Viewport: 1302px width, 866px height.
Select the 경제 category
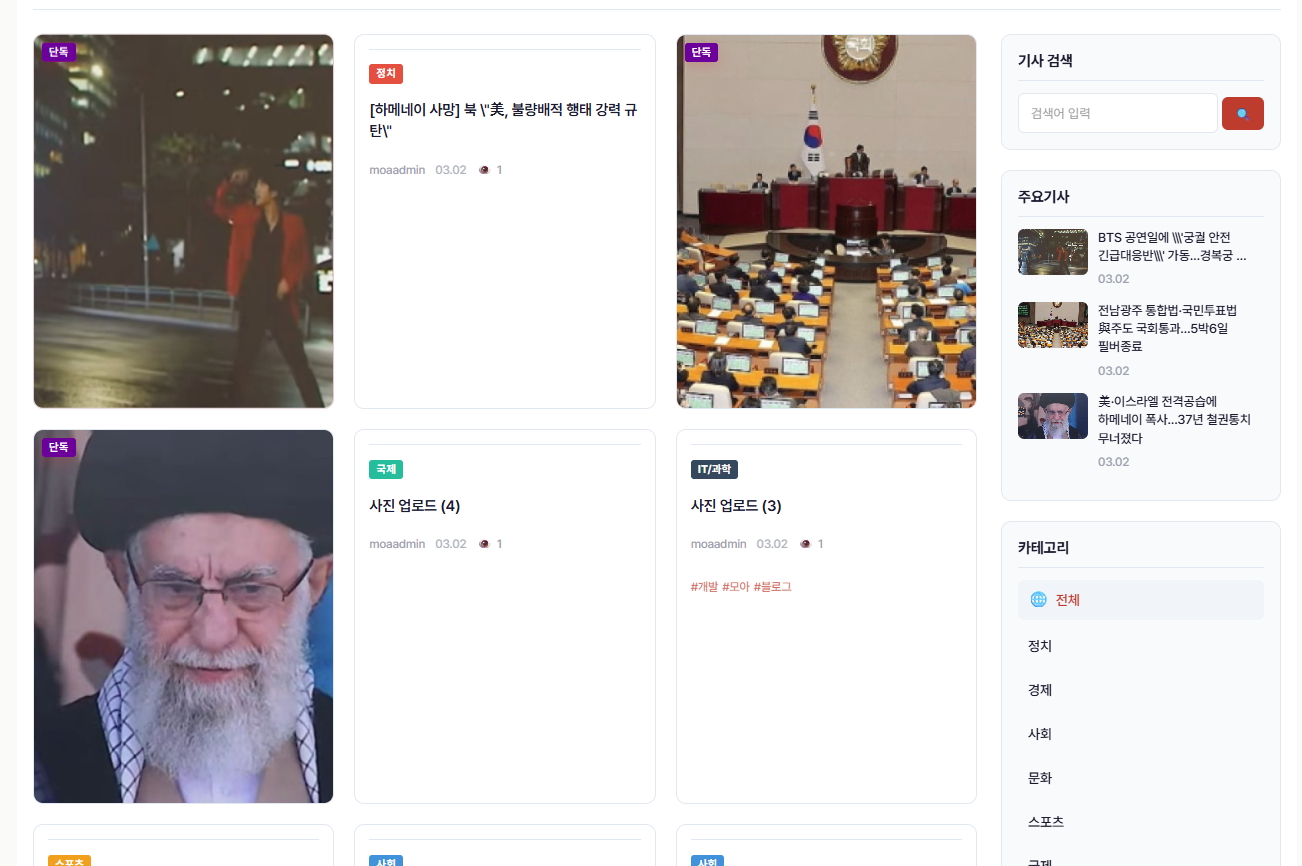[1040, 690]
